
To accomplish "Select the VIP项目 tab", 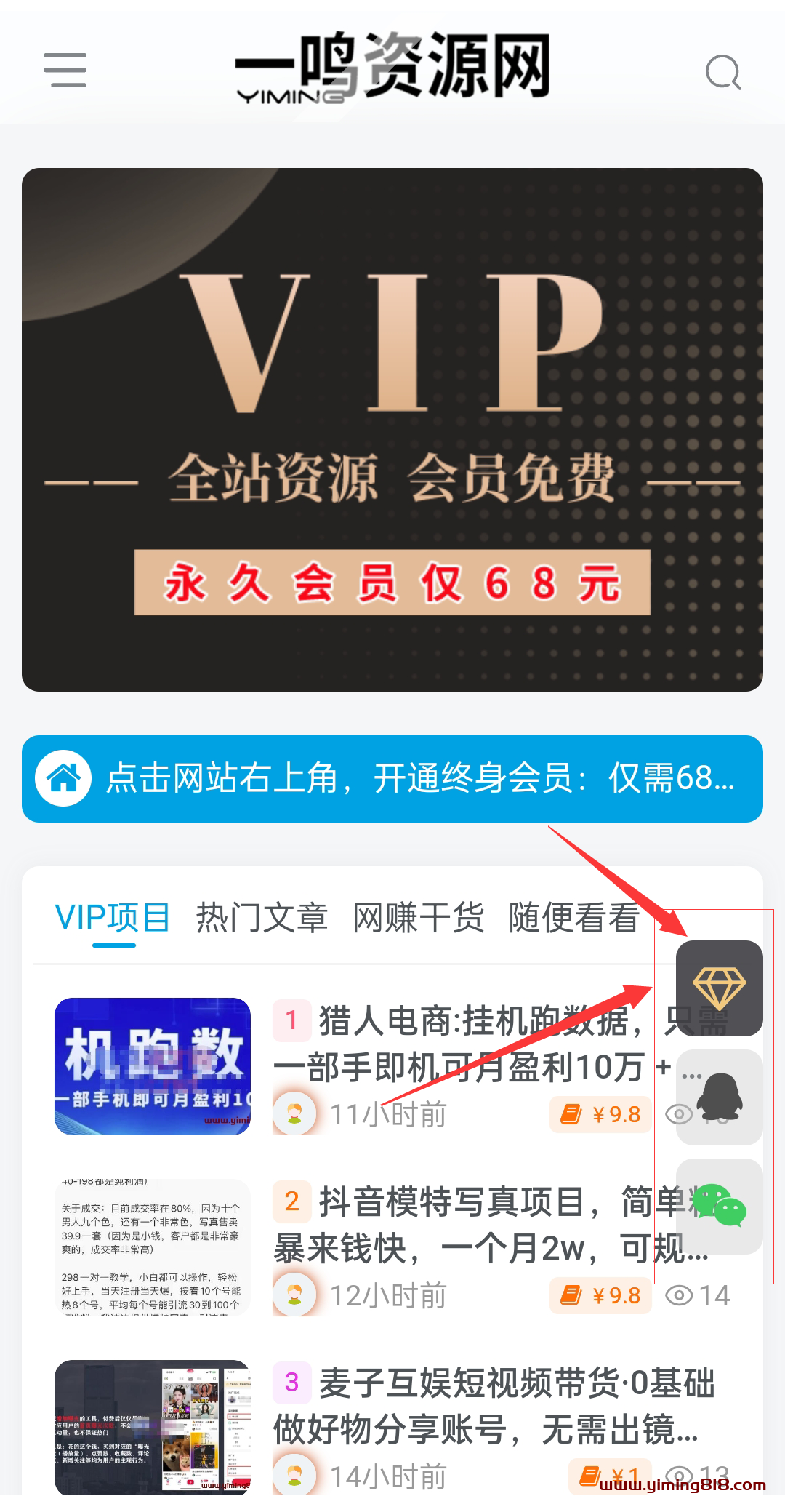I will point(113,918).
